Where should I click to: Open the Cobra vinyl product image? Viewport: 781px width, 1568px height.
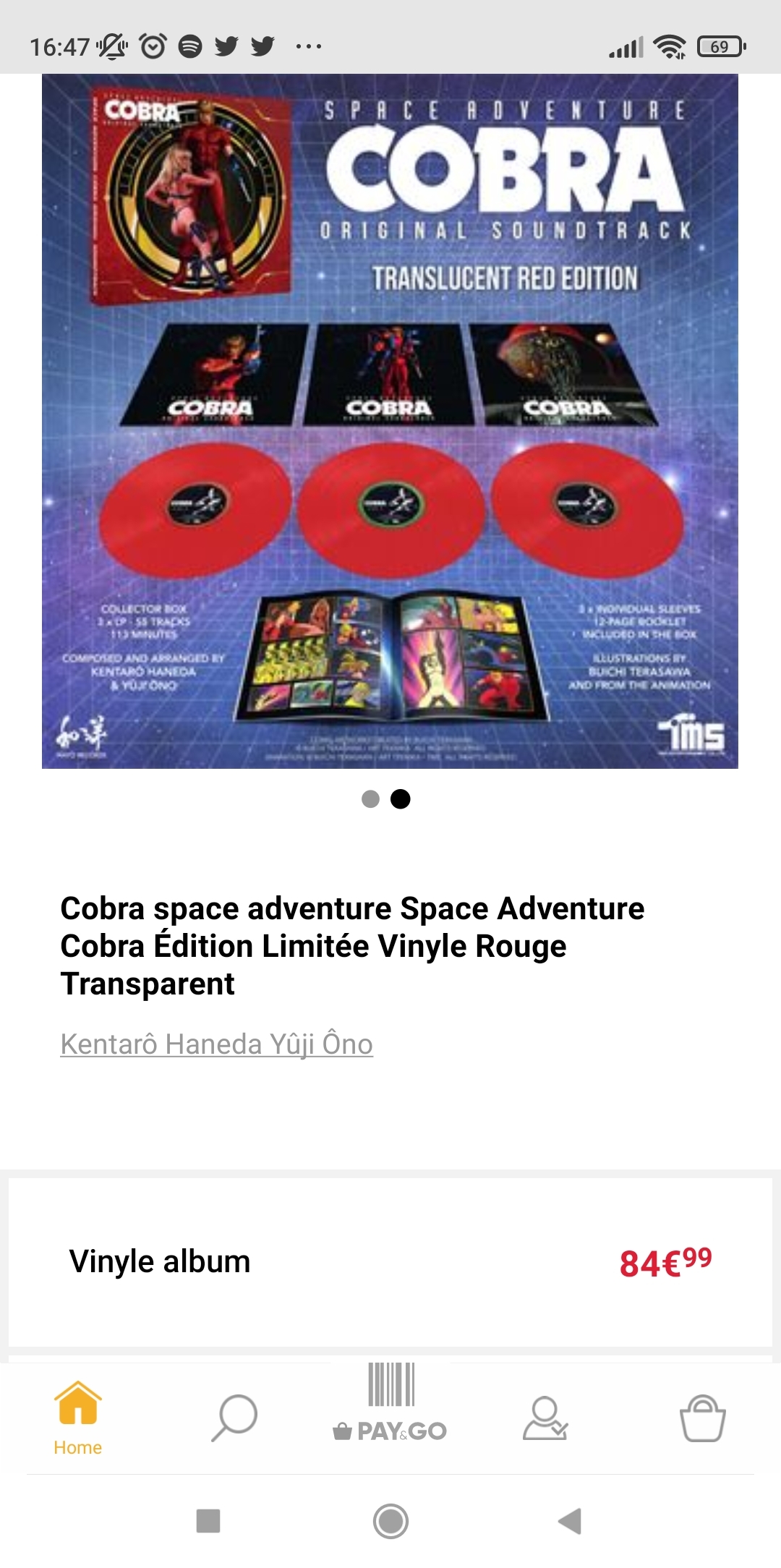[390, 421]
